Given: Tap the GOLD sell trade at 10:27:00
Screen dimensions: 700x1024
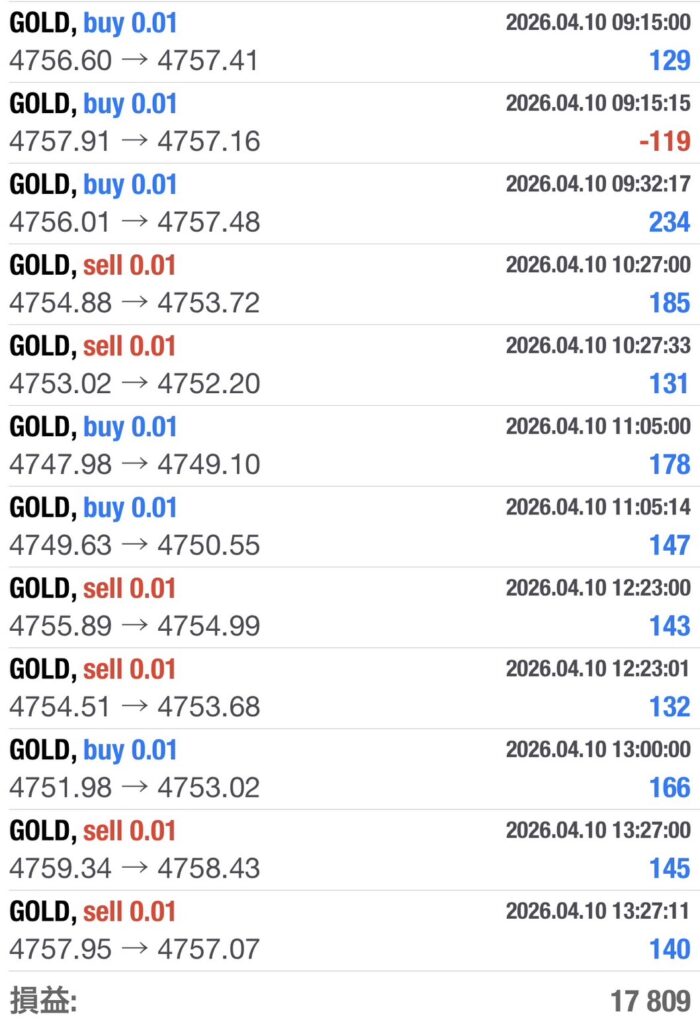Looking at the screenshot, I should click(x=350, y=285).
